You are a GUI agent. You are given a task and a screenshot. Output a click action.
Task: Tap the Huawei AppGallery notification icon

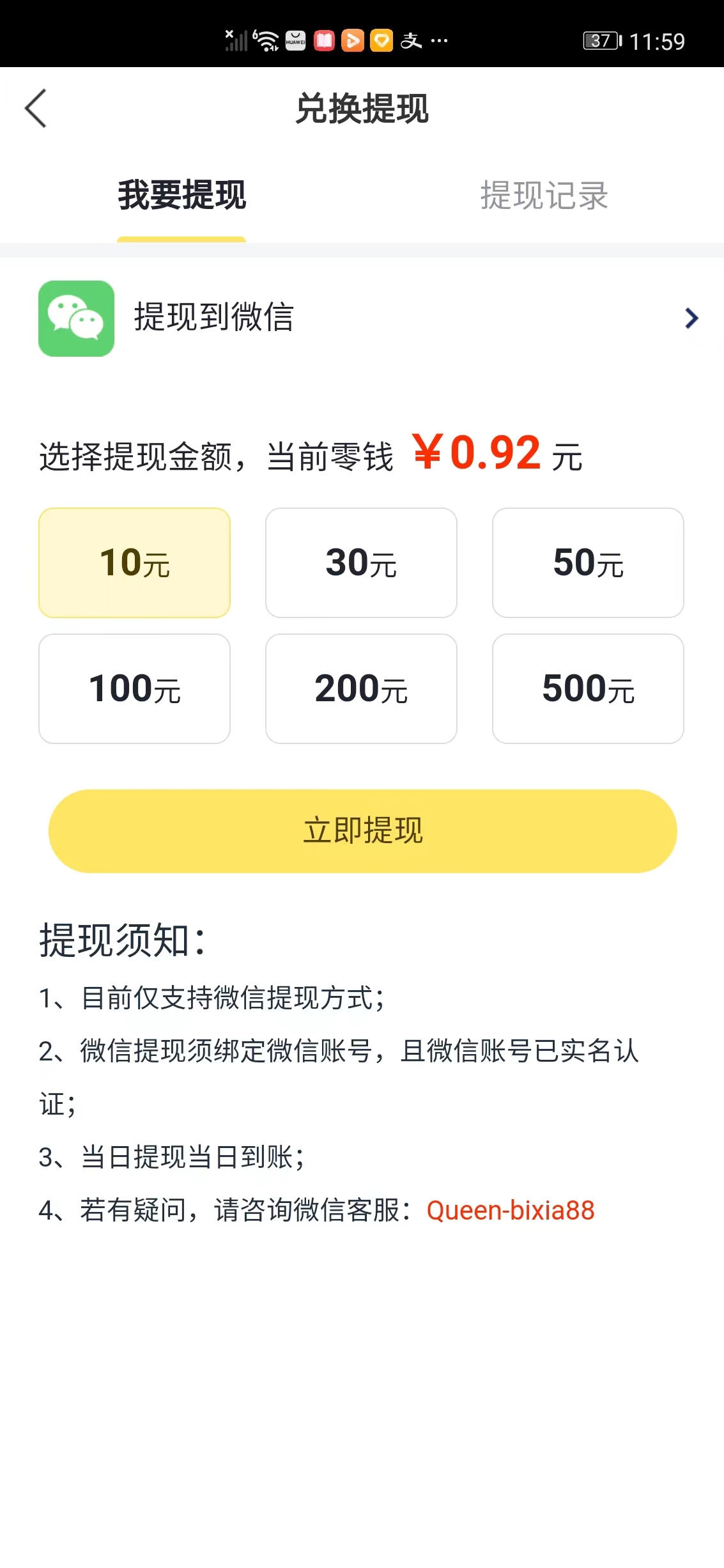[295, 40]
